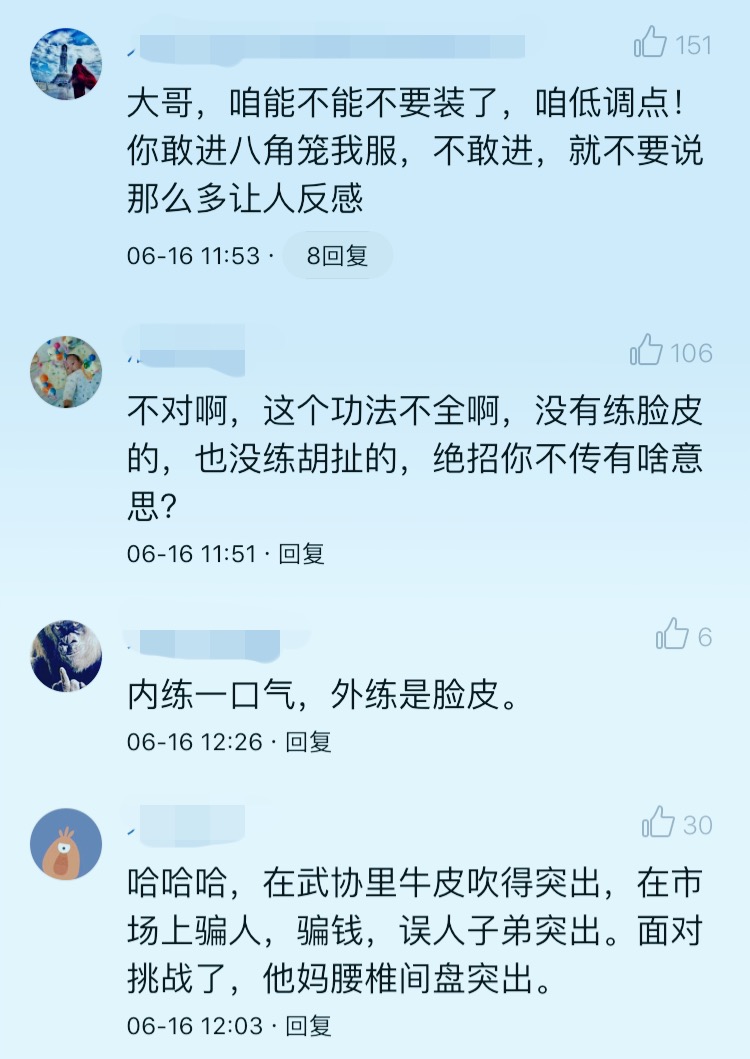Tap the orange cartoon avatar
The height and width of the screenshot is (1059, 750).
[x=65, y=844]
